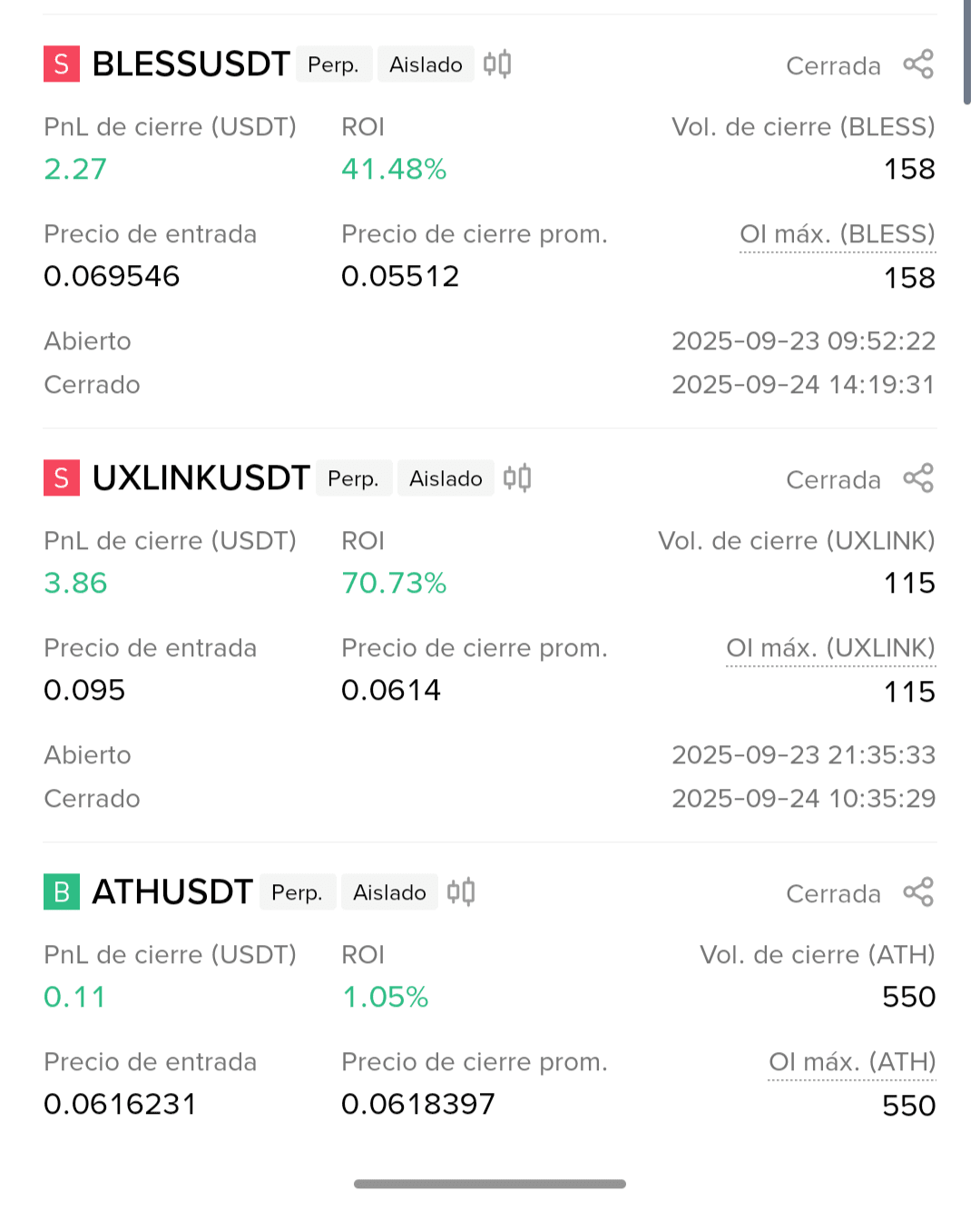Open the ATHUSDT candlestick chart icon

[x=461, y=892]
